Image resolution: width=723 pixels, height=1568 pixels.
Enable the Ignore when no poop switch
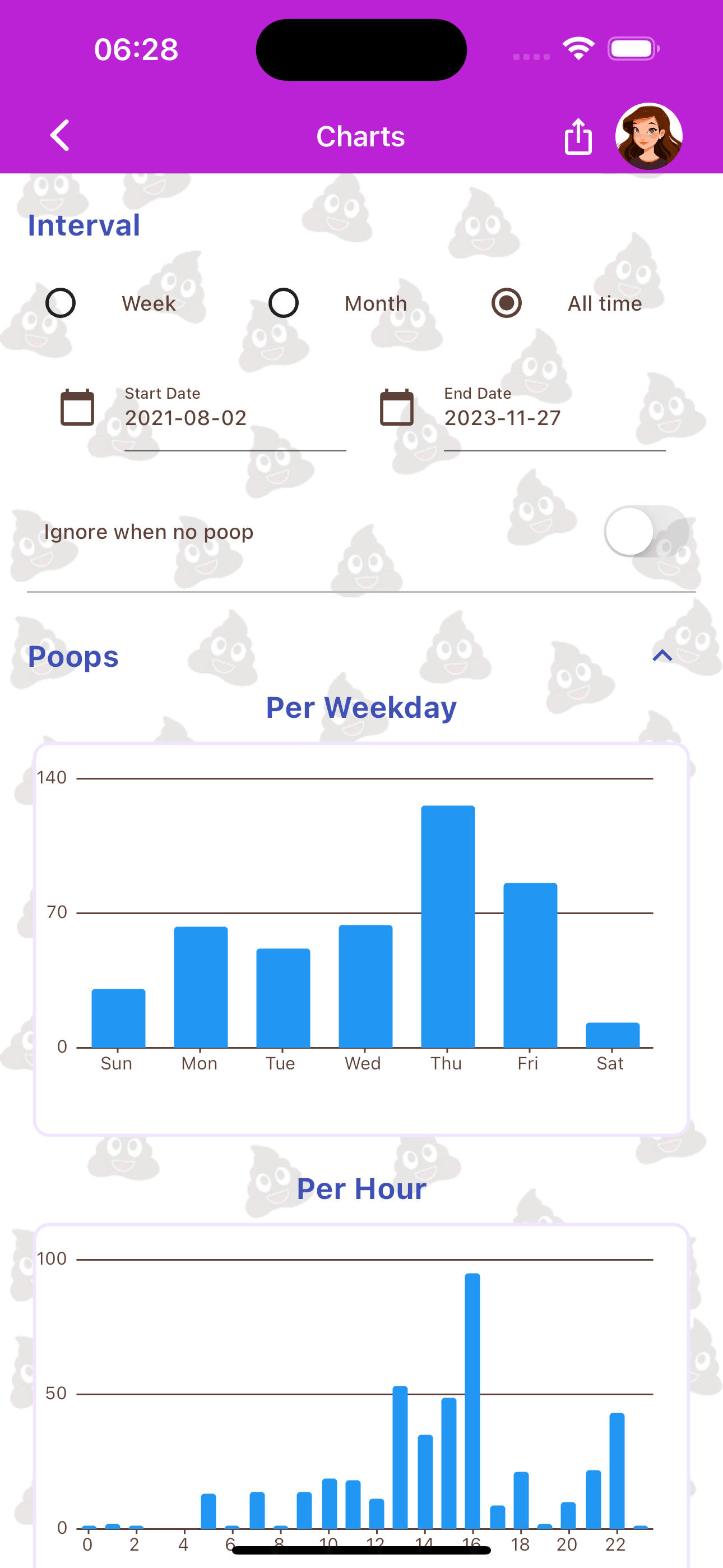click(x=635, y=531)
